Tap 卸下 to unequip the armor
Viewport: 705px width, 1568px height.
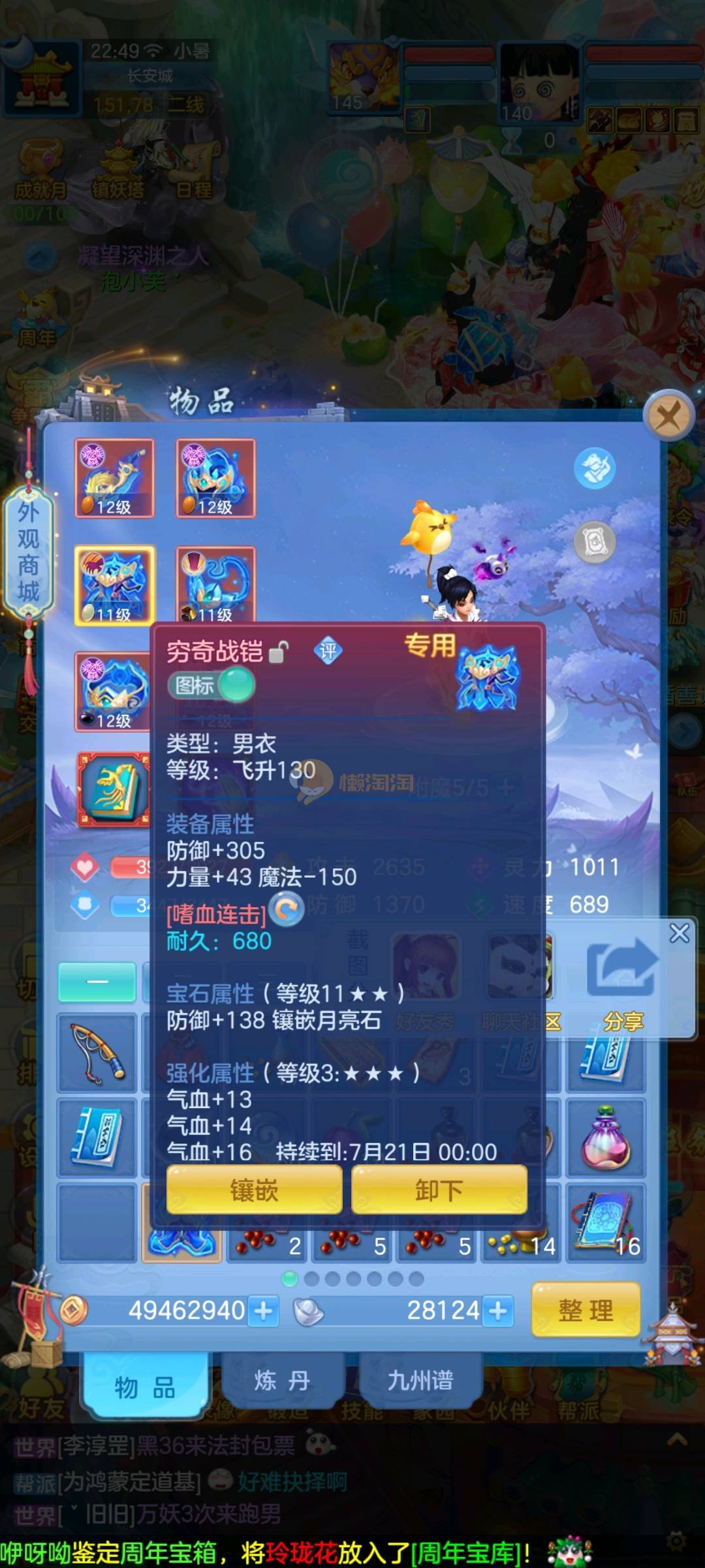(439, 1191)
